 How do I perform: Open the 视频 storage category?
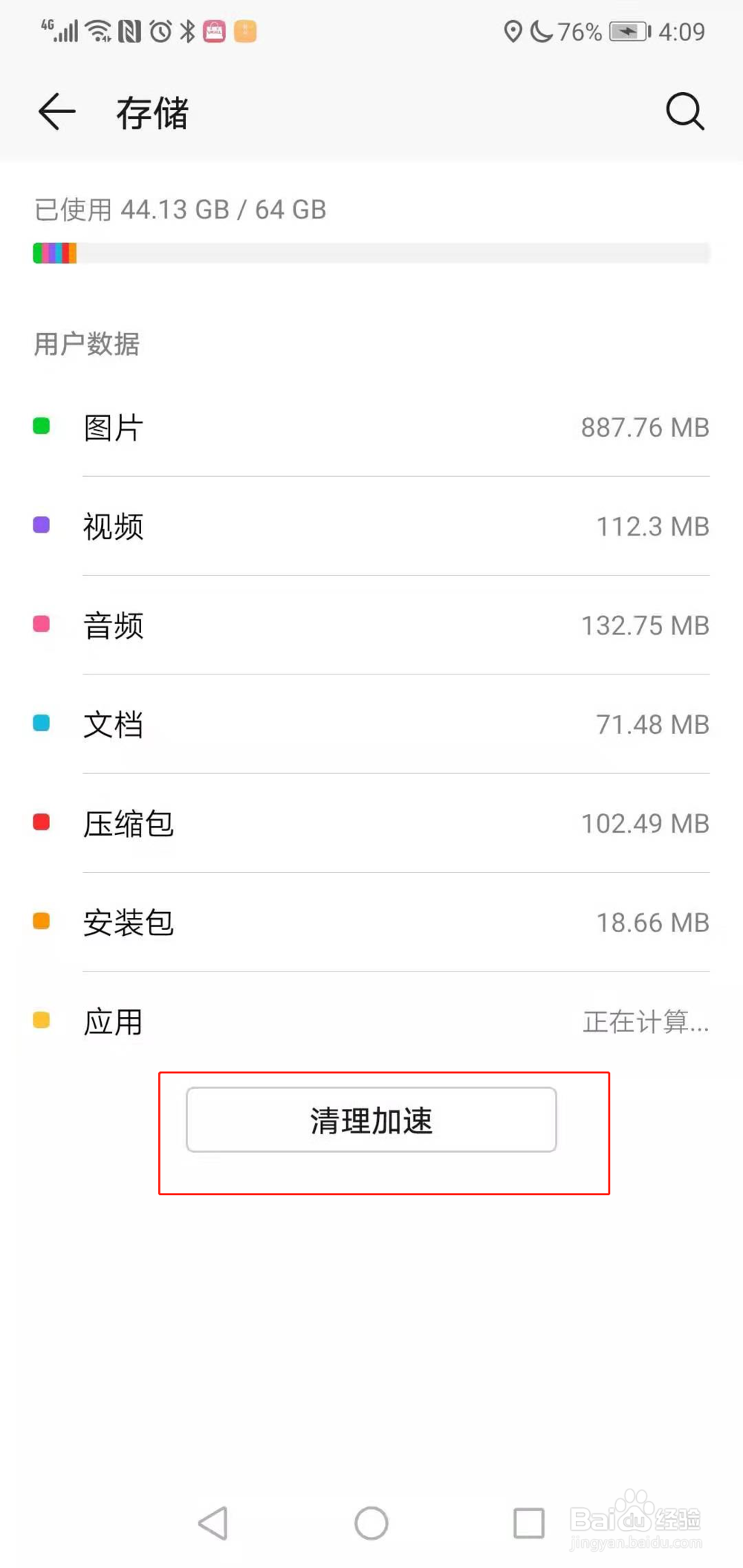(x=371, y=526)
